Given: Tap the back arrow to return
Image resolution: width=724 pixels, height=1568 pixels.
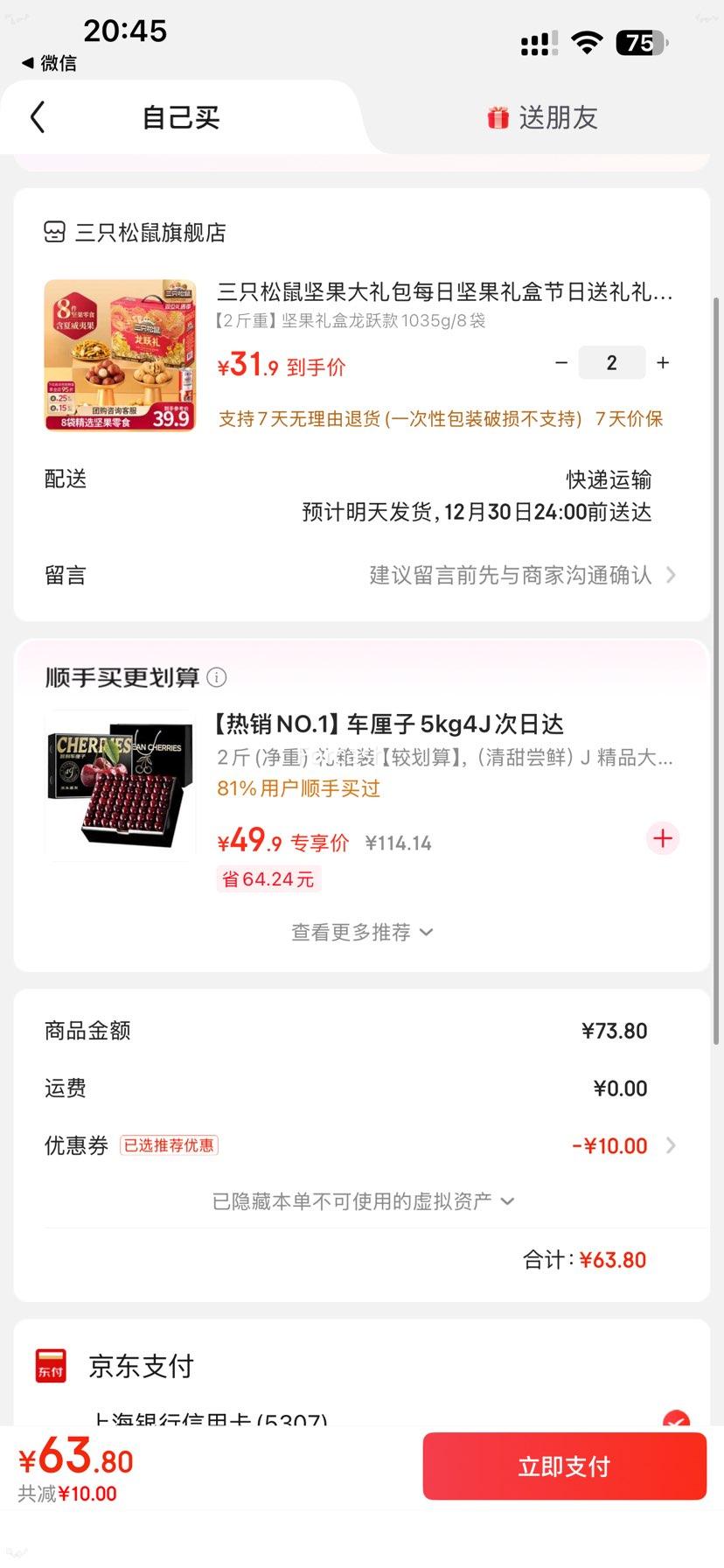Looking at the screenshot, I should click(x=37, y=116).
